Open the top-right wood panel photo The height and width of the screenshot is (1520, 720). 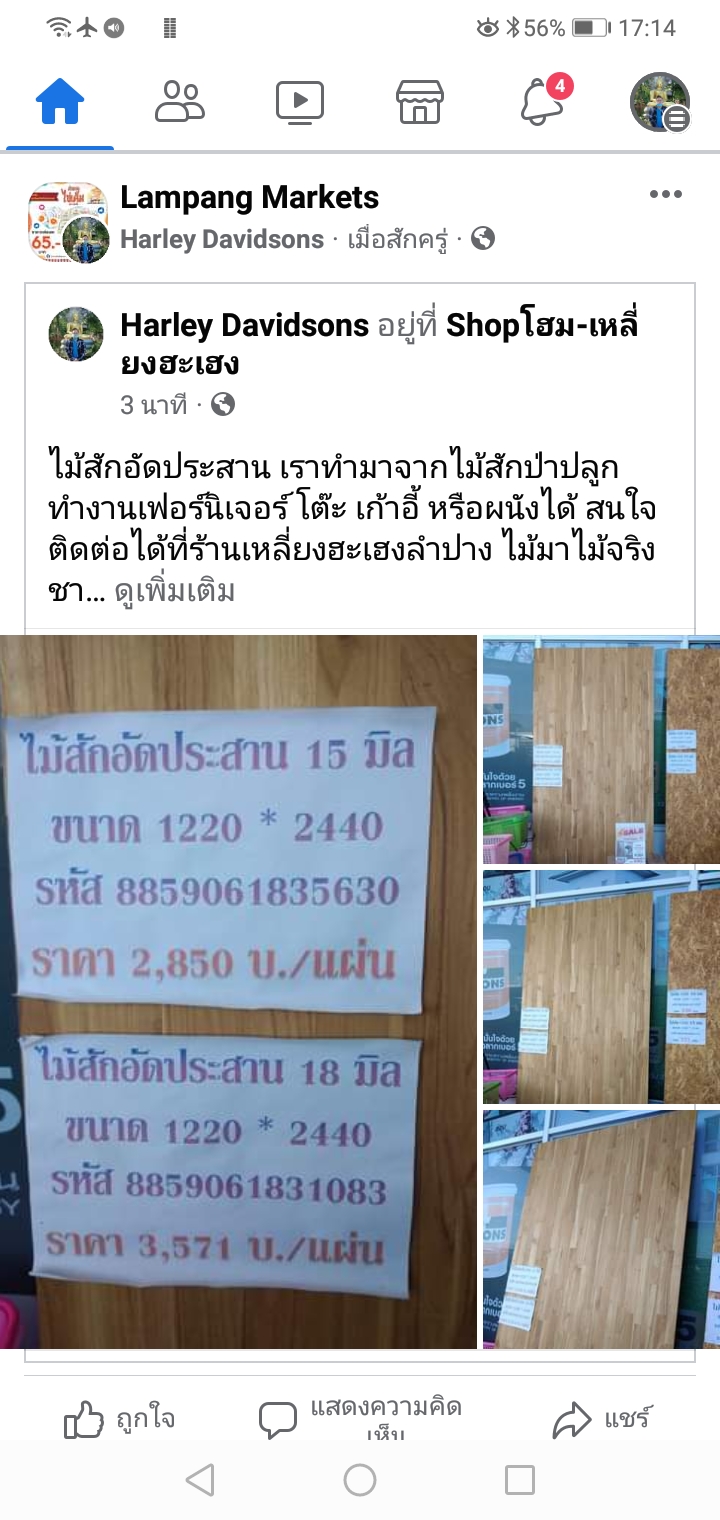601,750
